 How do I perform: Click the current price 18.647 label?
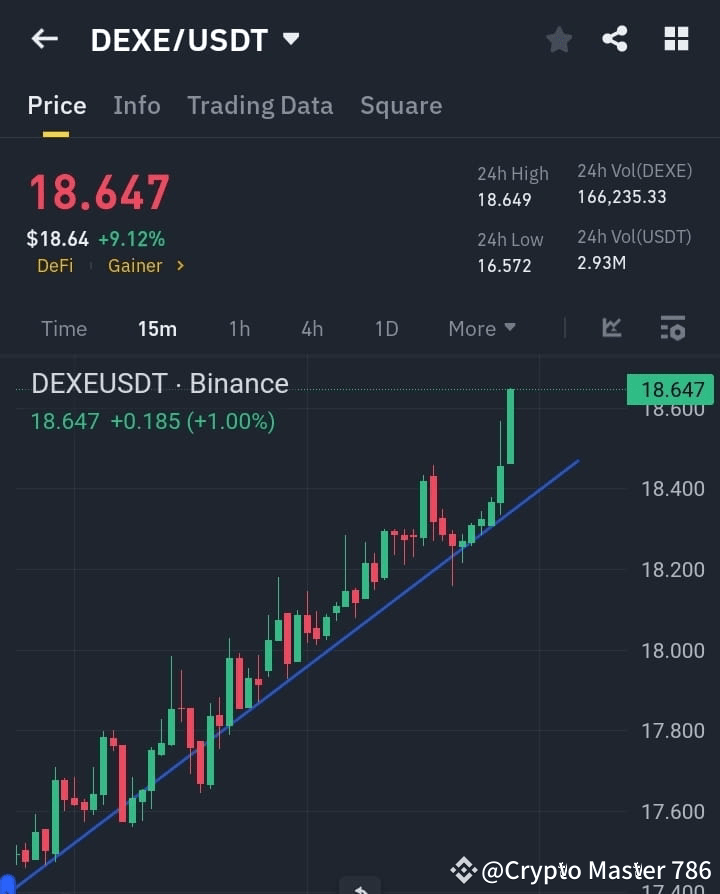(x=100, y=190)
